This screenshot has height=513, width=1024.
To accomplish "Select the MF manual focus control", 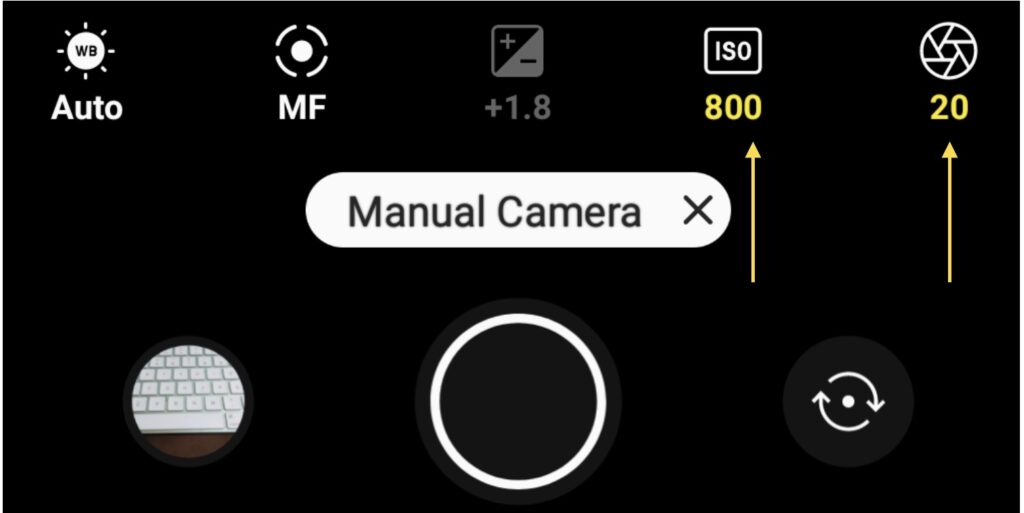I will pos(302,75).
